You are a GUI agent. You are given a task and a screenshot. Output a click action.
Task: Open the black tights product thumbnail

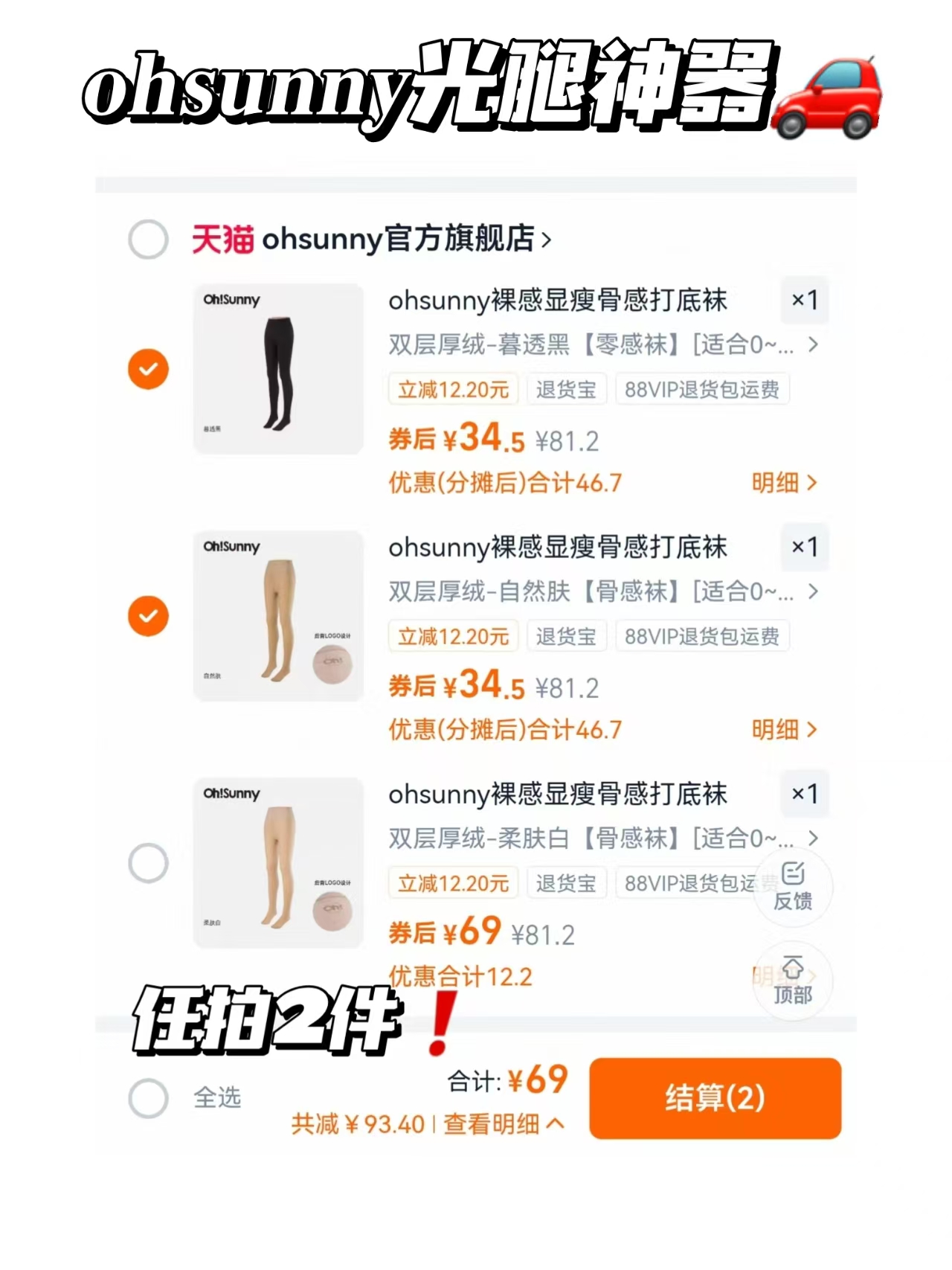click(277, 367)
